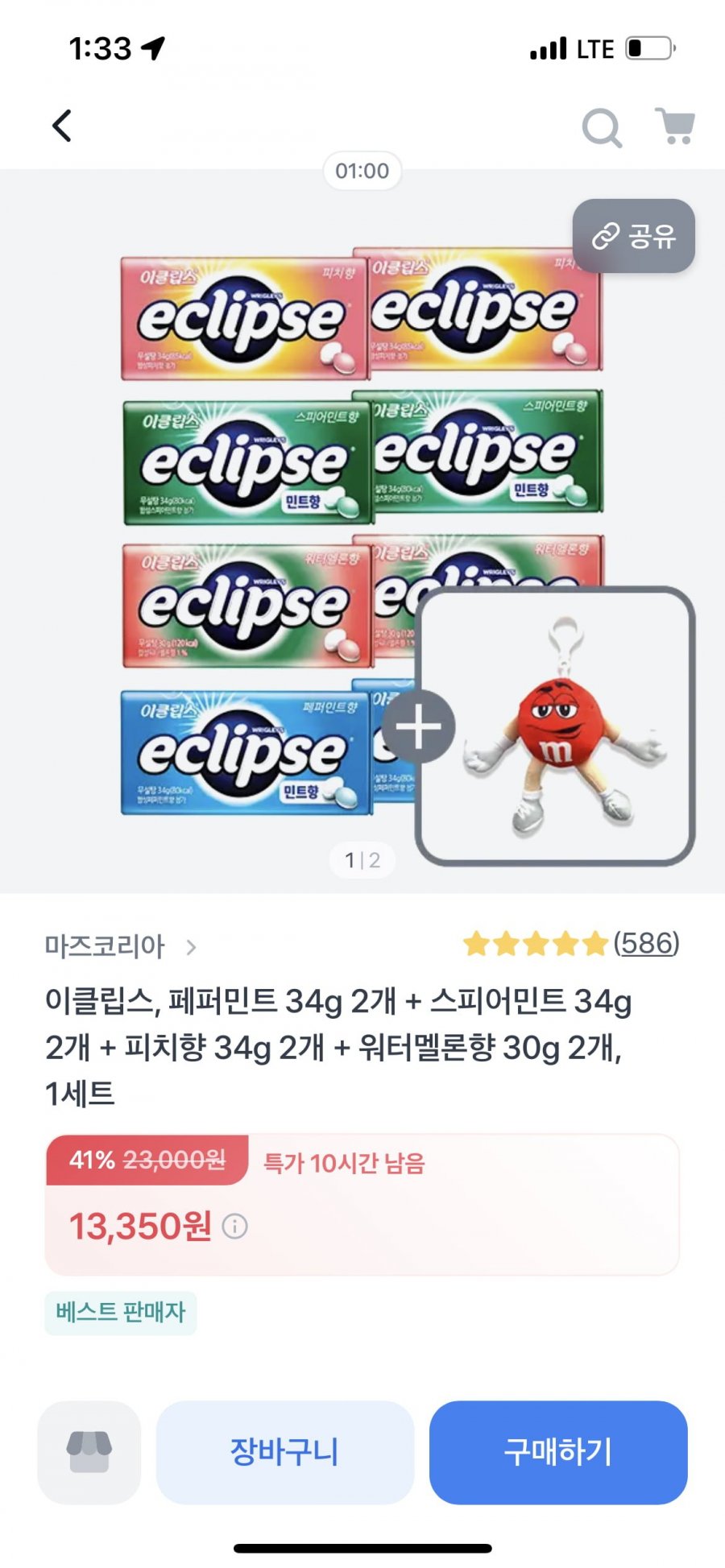Go back using the top arrow
Screen dimensions: 725x1568
[62, 126]
